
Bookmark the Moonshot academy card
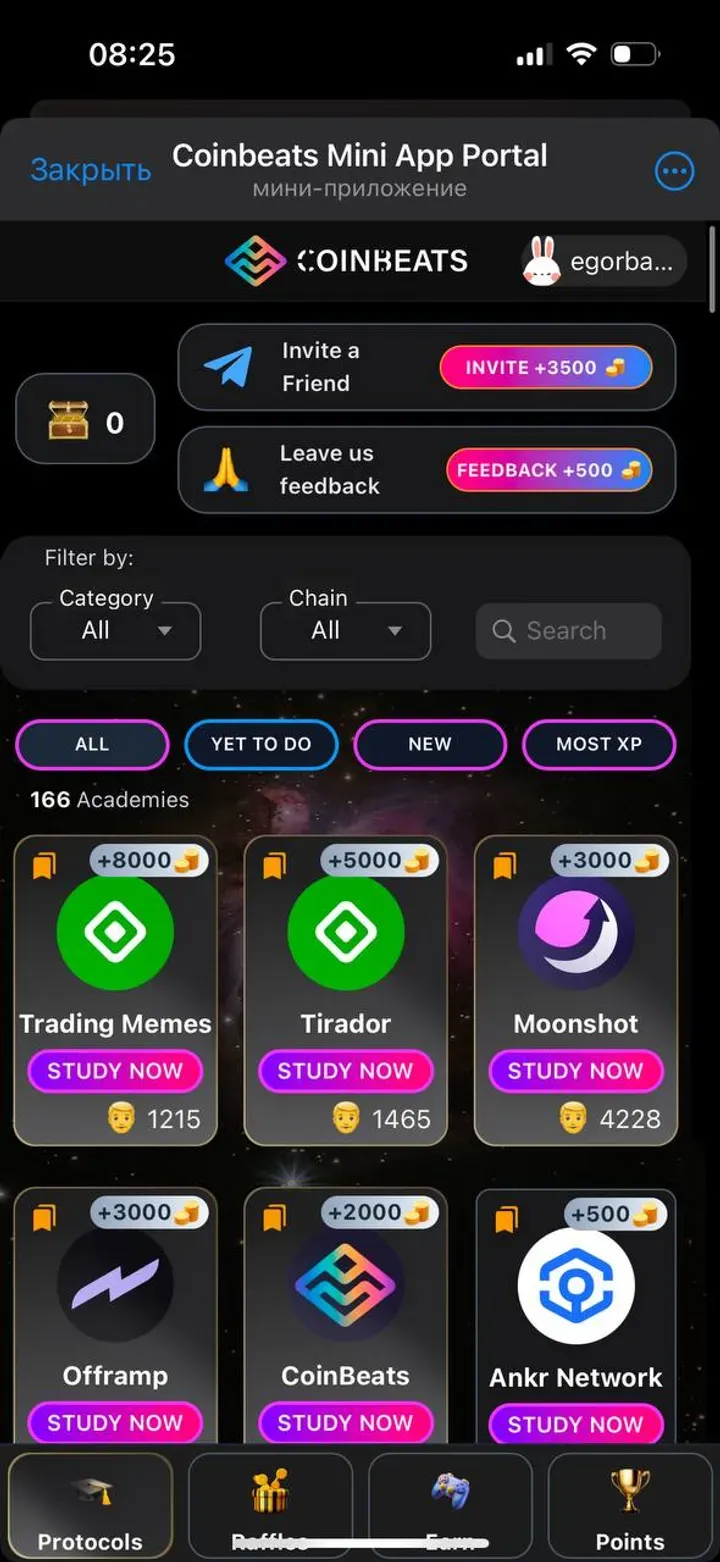pos(504,865)
